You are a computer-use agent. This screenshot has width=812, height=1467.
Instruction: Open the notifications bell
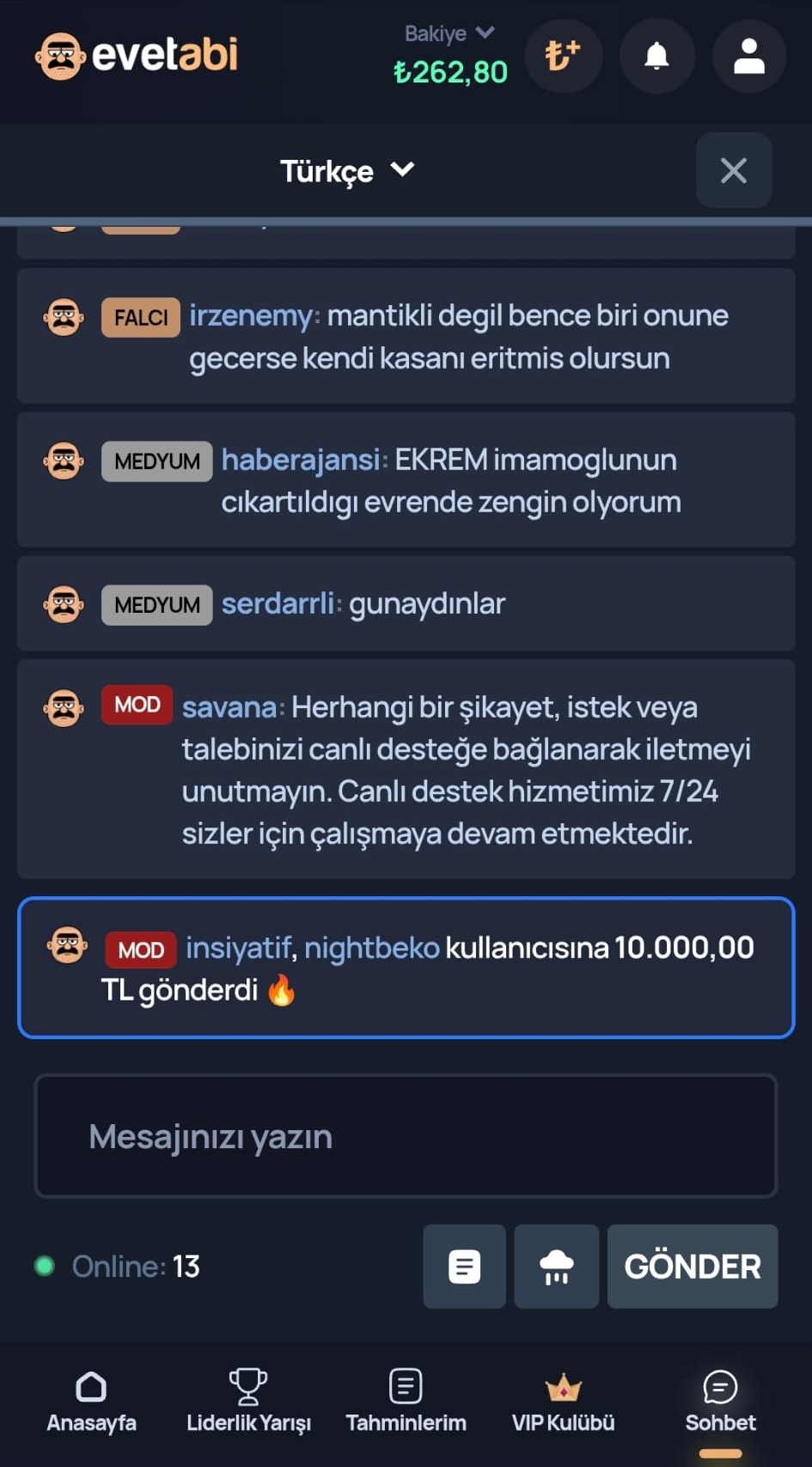click(656, 57)
